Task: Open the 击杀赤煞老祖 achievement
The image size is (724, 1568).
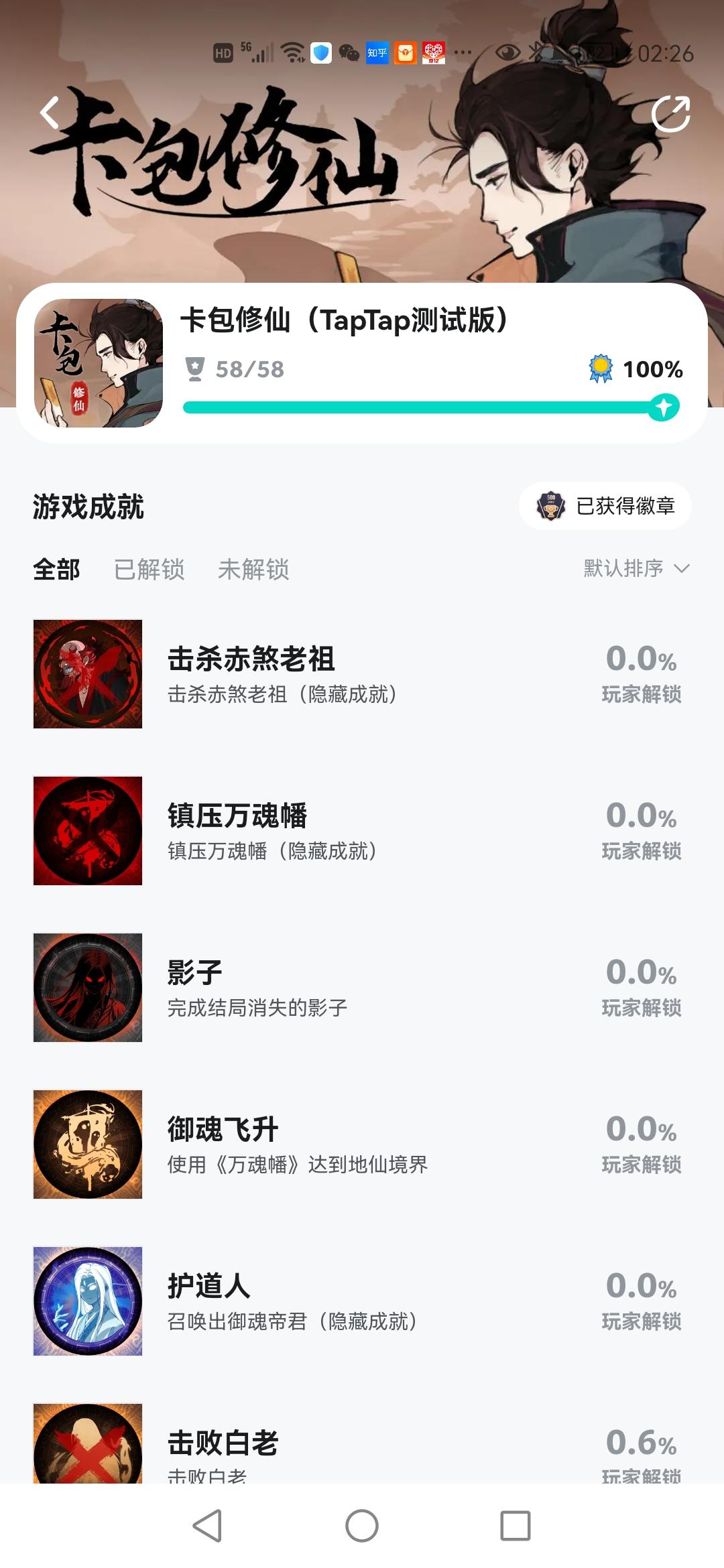Action: click(362, 674)
